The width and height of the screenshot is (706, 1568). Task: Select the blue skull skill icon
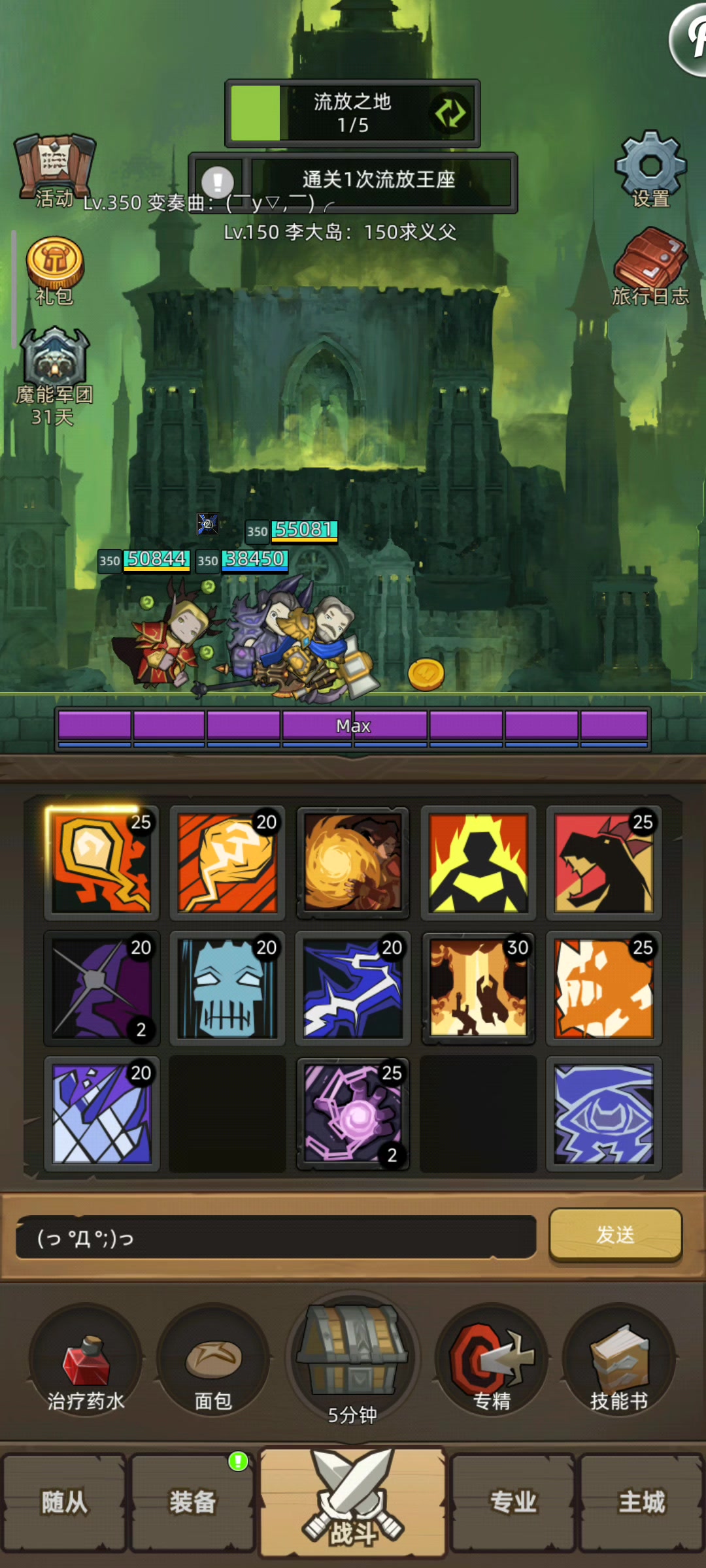coord(227,988)
